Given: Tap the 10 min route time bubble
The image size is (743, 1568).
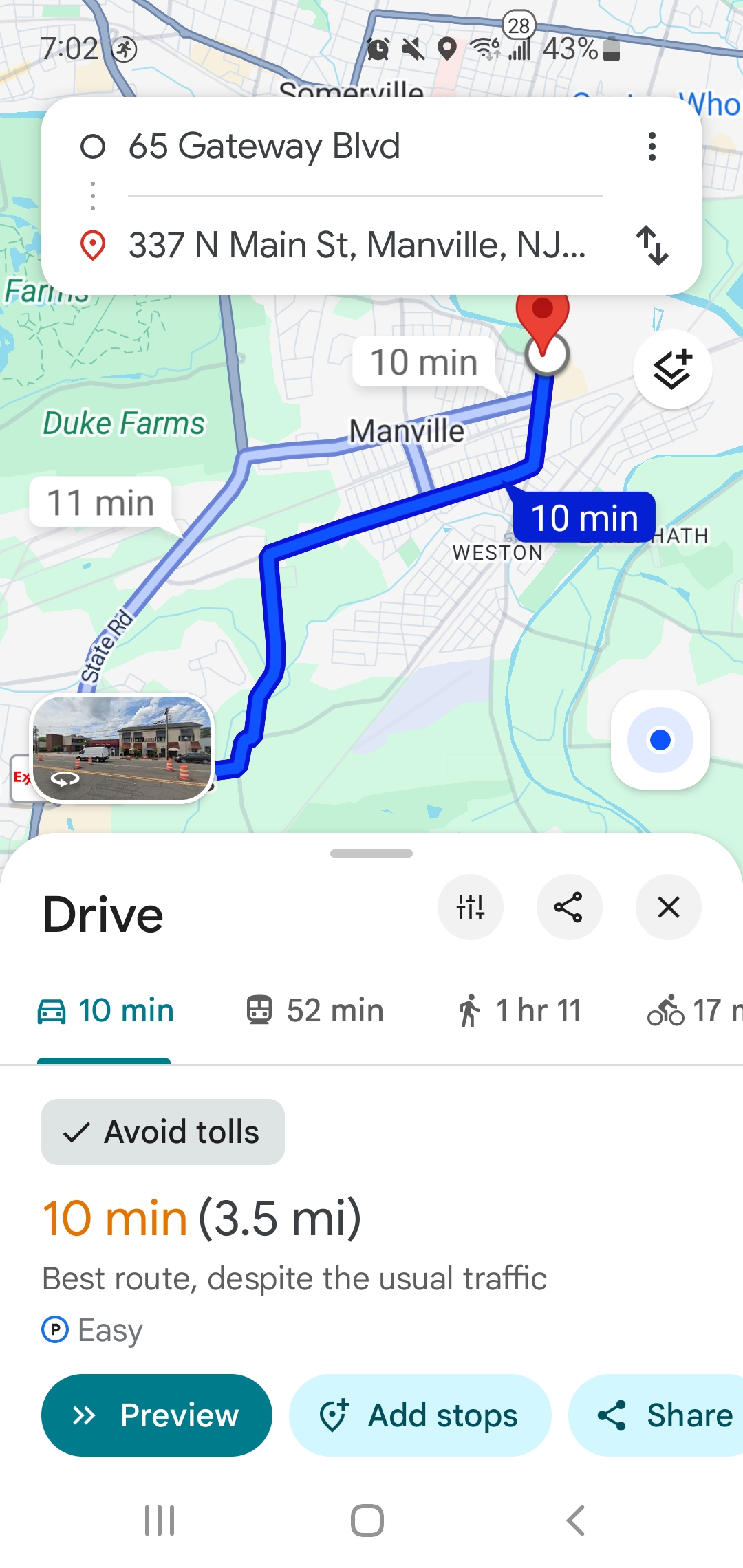Looking at the screenshot, I should point(586,518).
